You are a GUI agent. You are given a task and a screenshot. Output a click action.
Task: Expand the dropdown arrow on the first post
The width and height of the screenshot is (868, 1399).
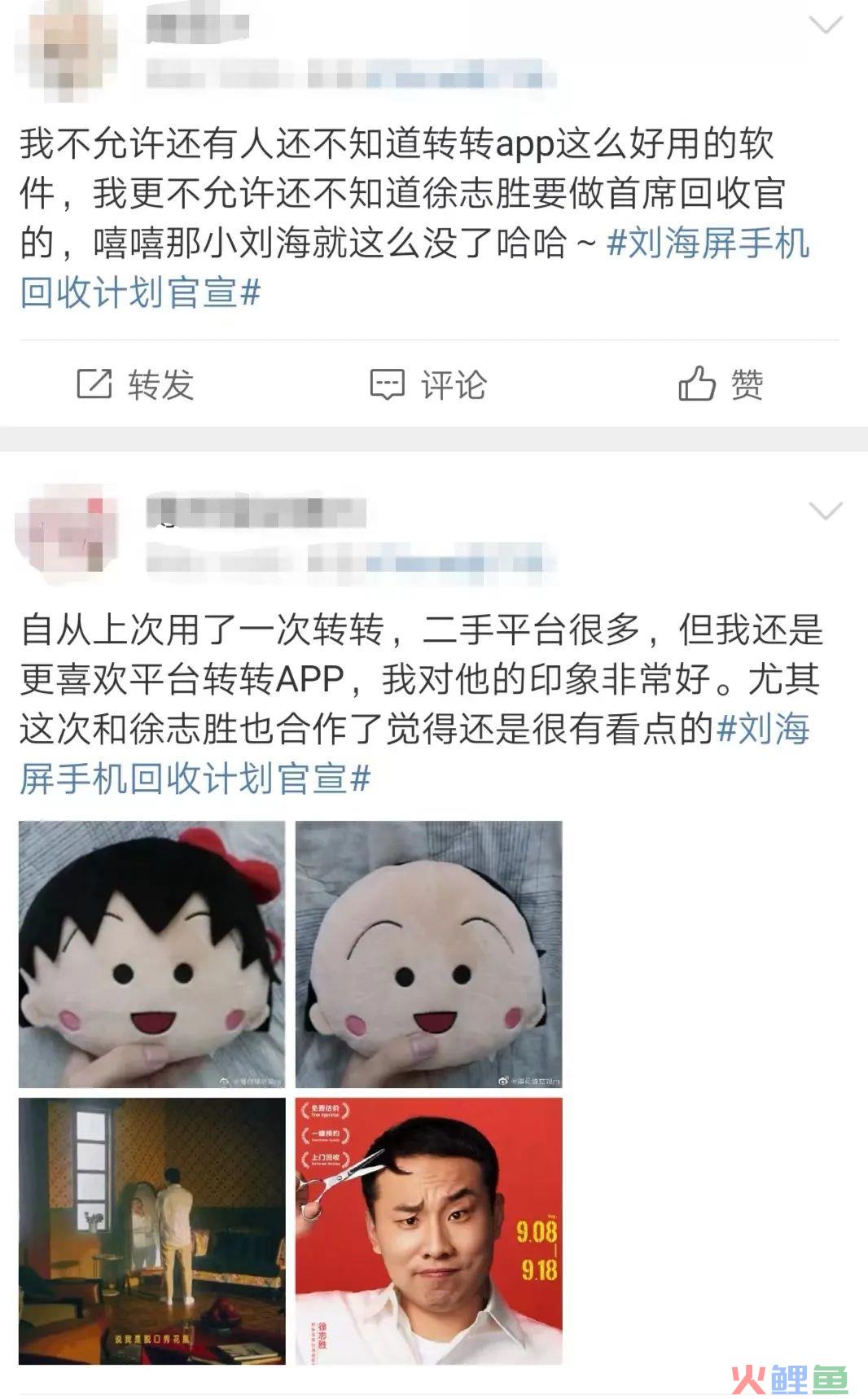(826, 25)
